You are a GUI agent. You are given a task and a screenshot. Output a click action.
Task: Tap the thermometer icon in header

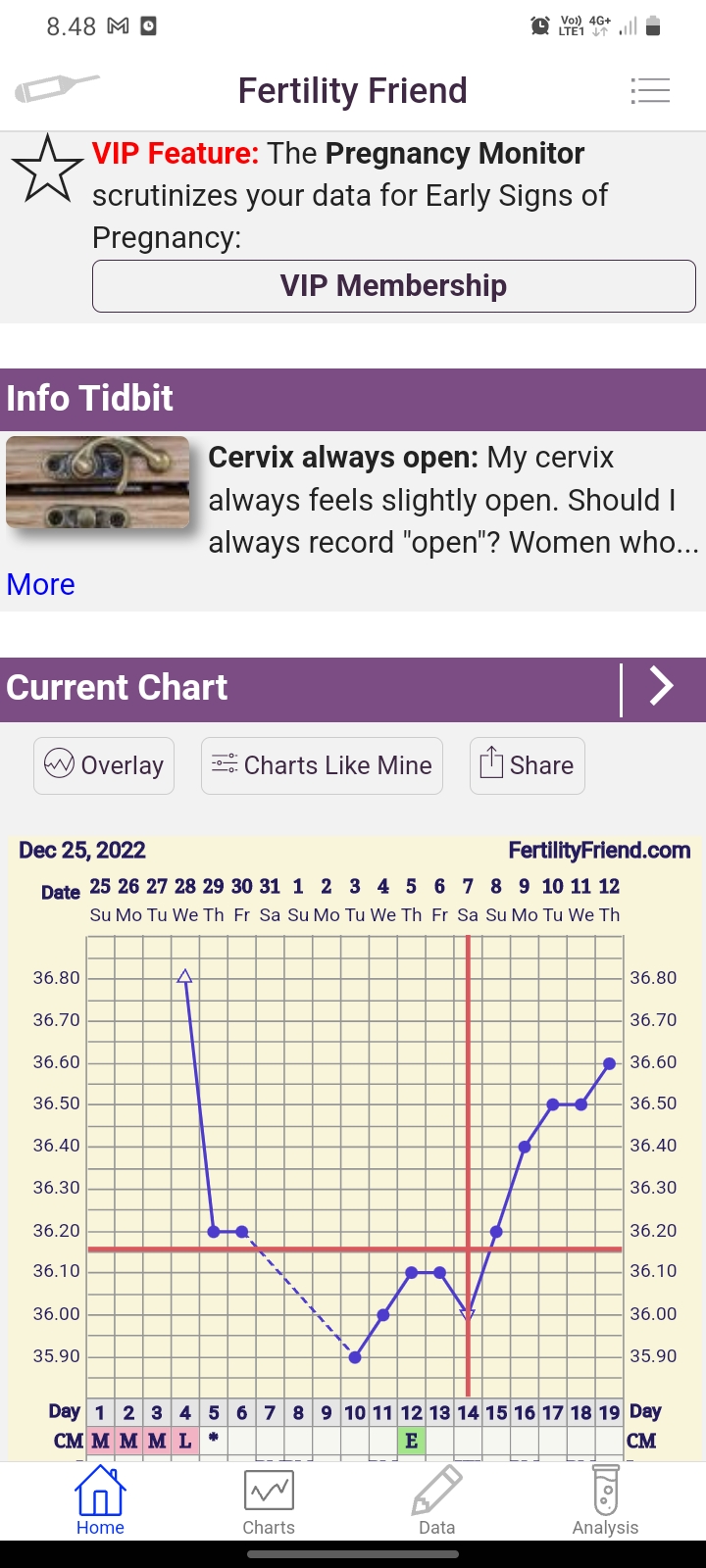[x=56, y=89]
